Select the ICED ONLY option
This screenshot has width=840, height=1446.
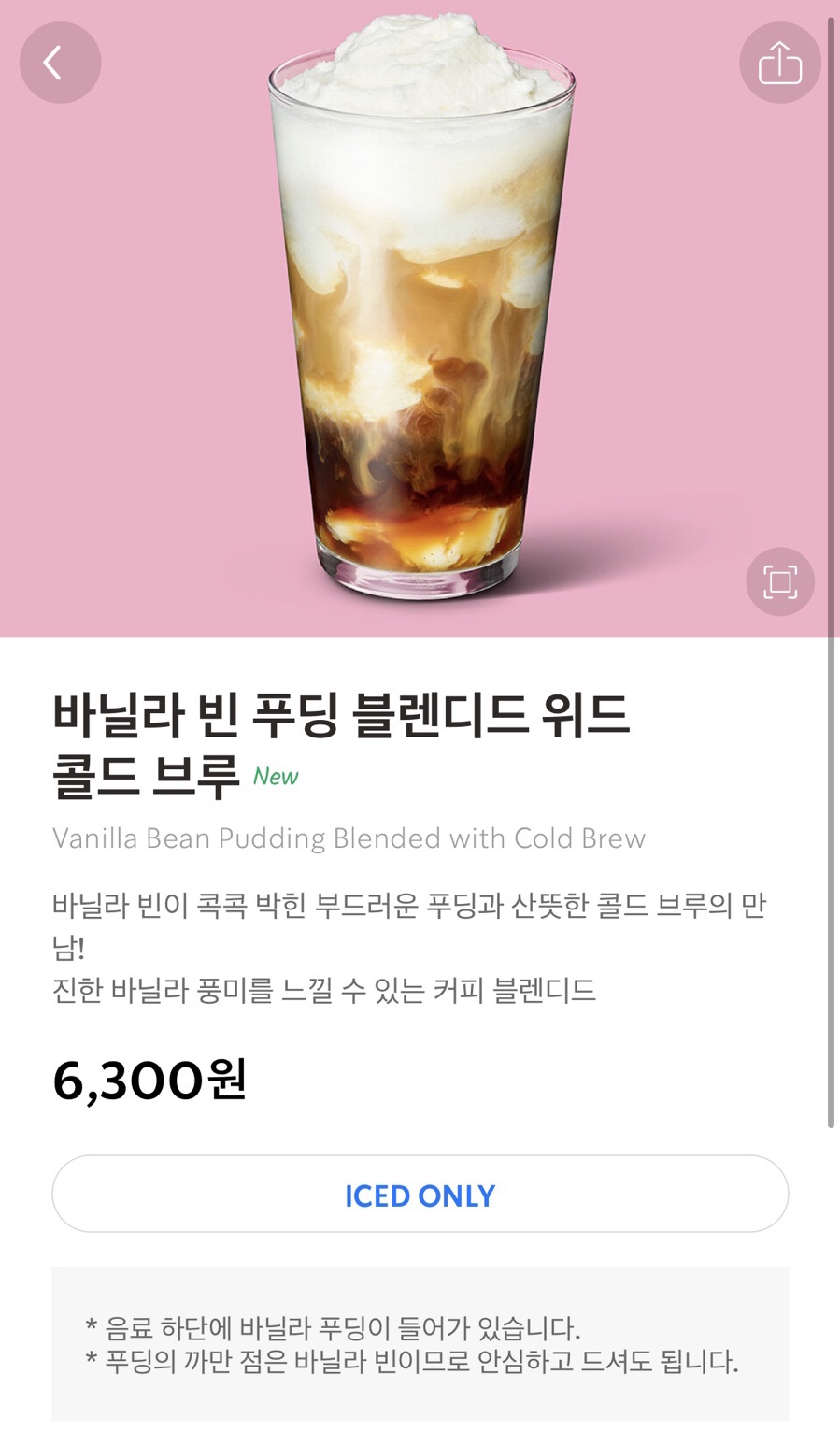420,1195
